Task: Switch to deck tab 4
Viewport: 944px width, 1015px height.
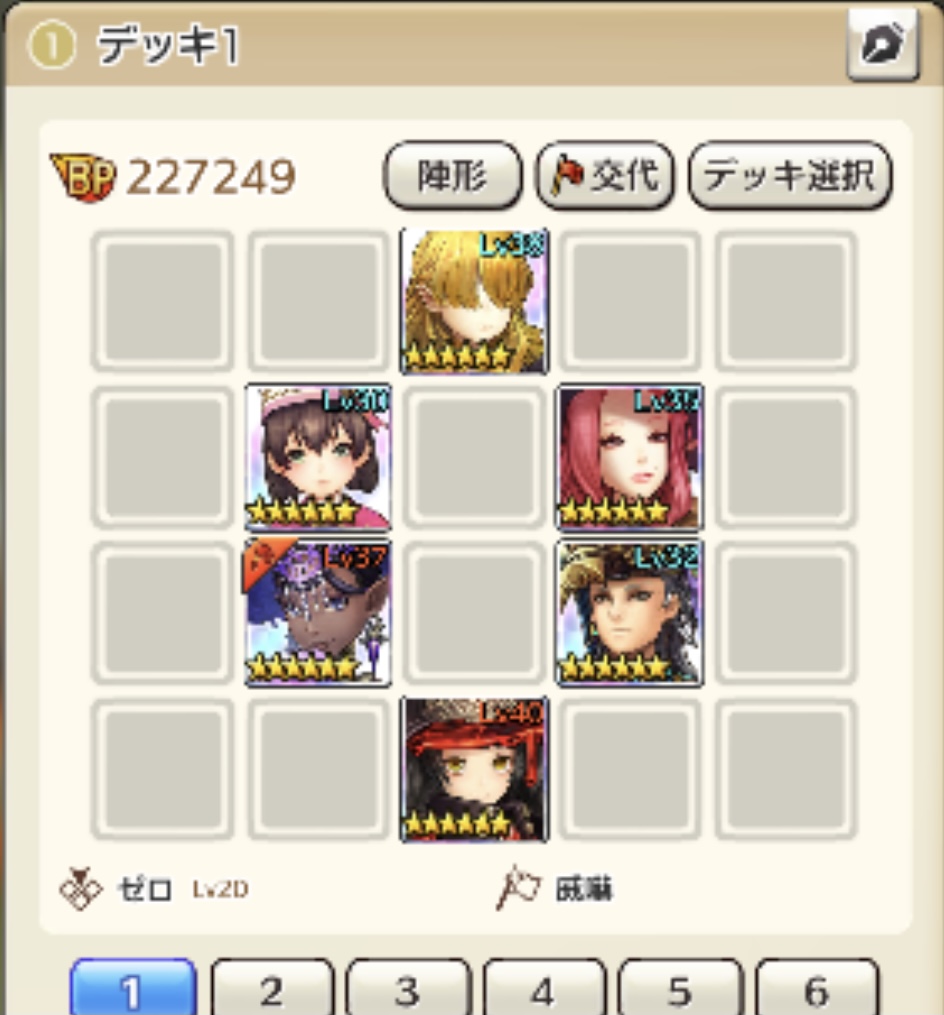Action: click(543, 990)
